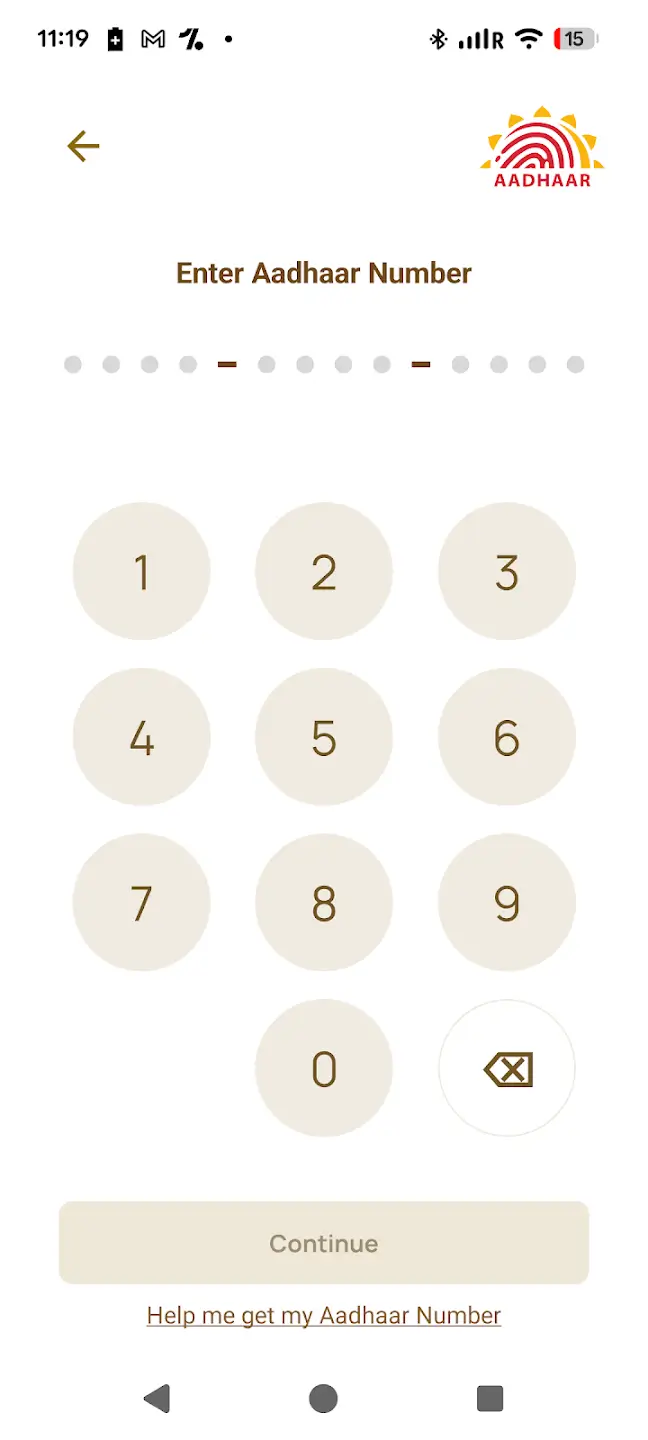Delete last digit with backspace key
The height and width of the screenshot is (1440, 648).
(507, 1069)
